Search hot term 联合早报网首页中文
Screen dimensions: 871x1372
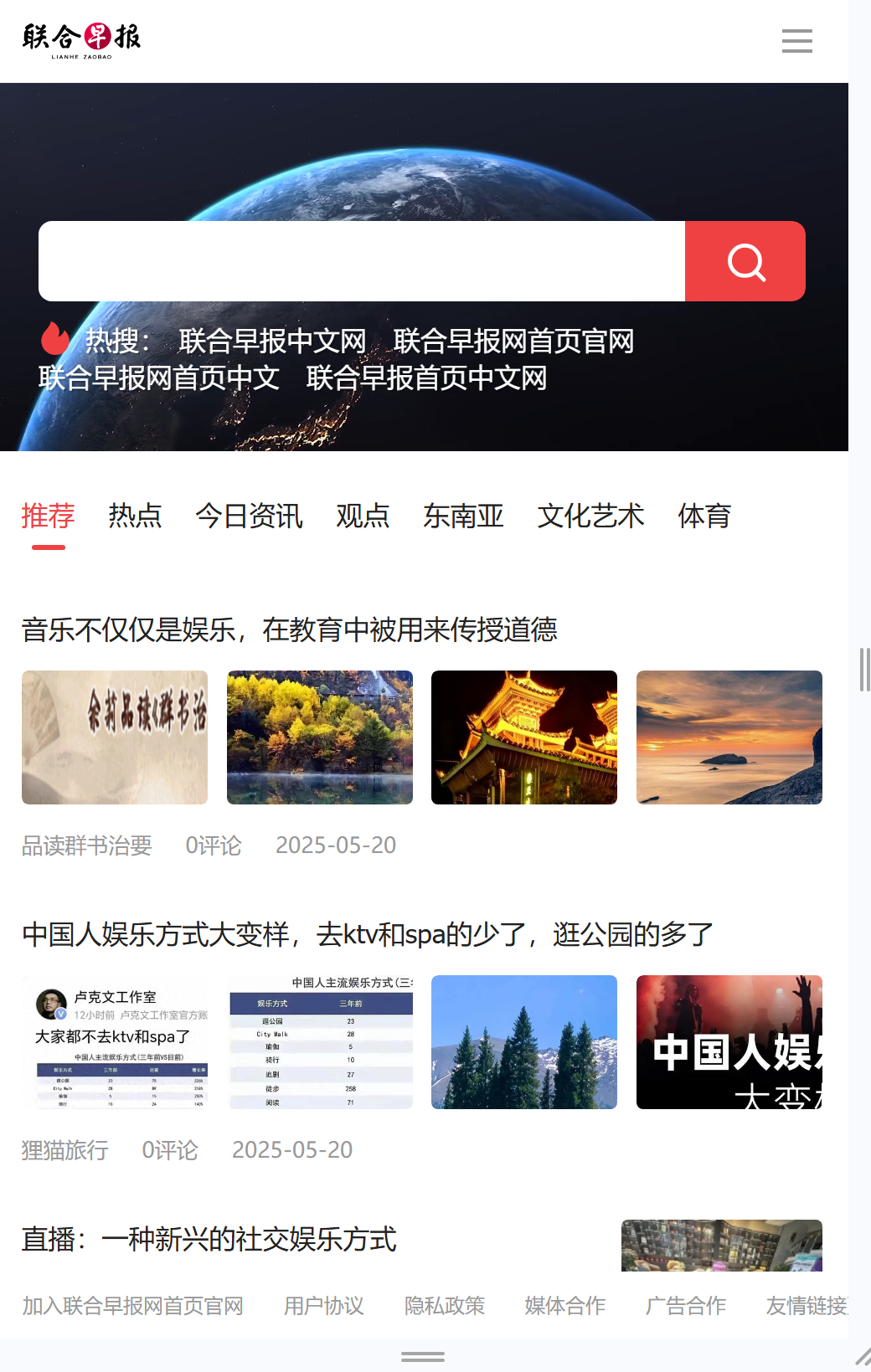(x=159, y=378)
